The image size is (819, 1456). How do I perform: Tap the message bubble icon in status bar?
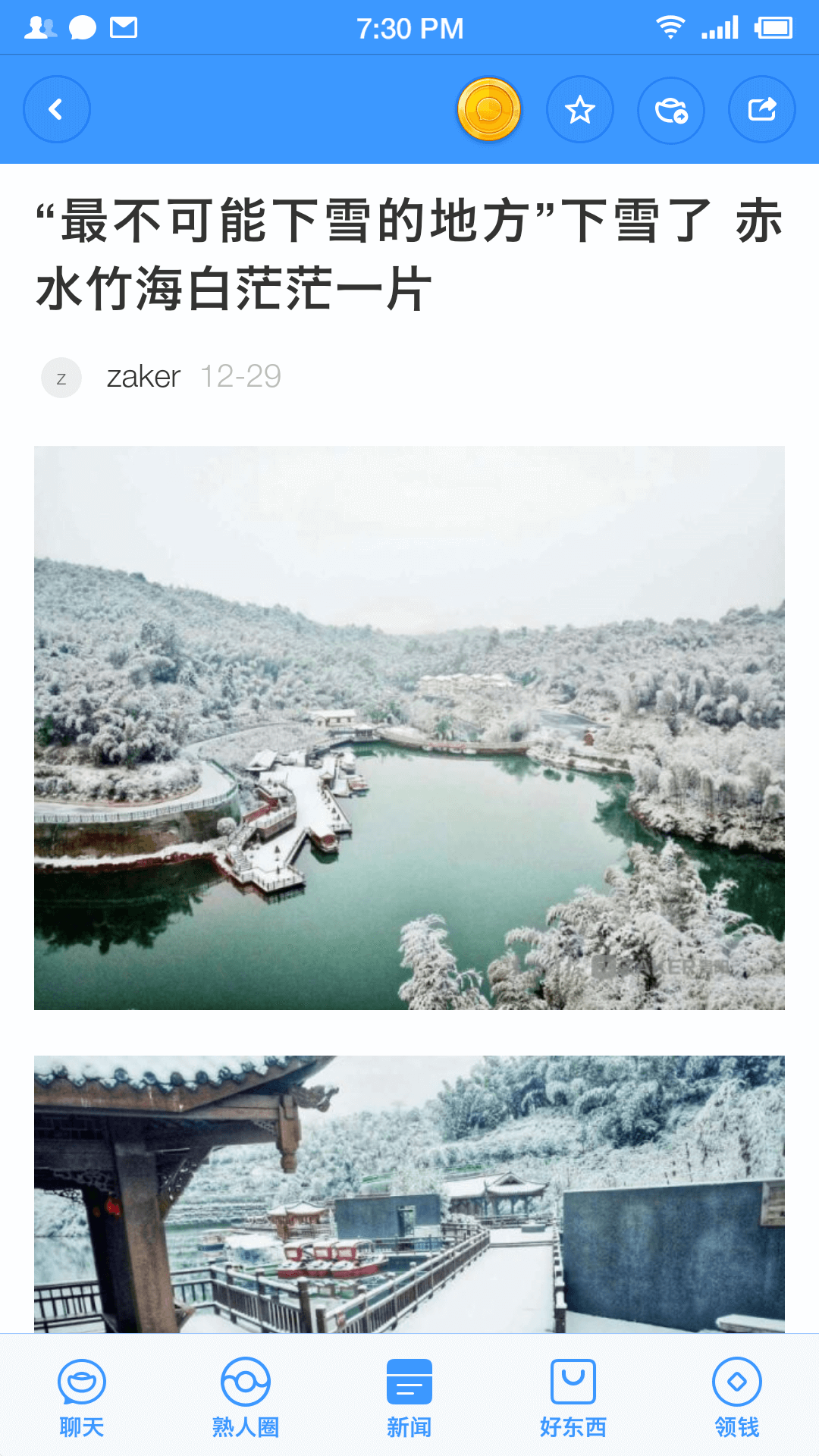tap(83, 27)
